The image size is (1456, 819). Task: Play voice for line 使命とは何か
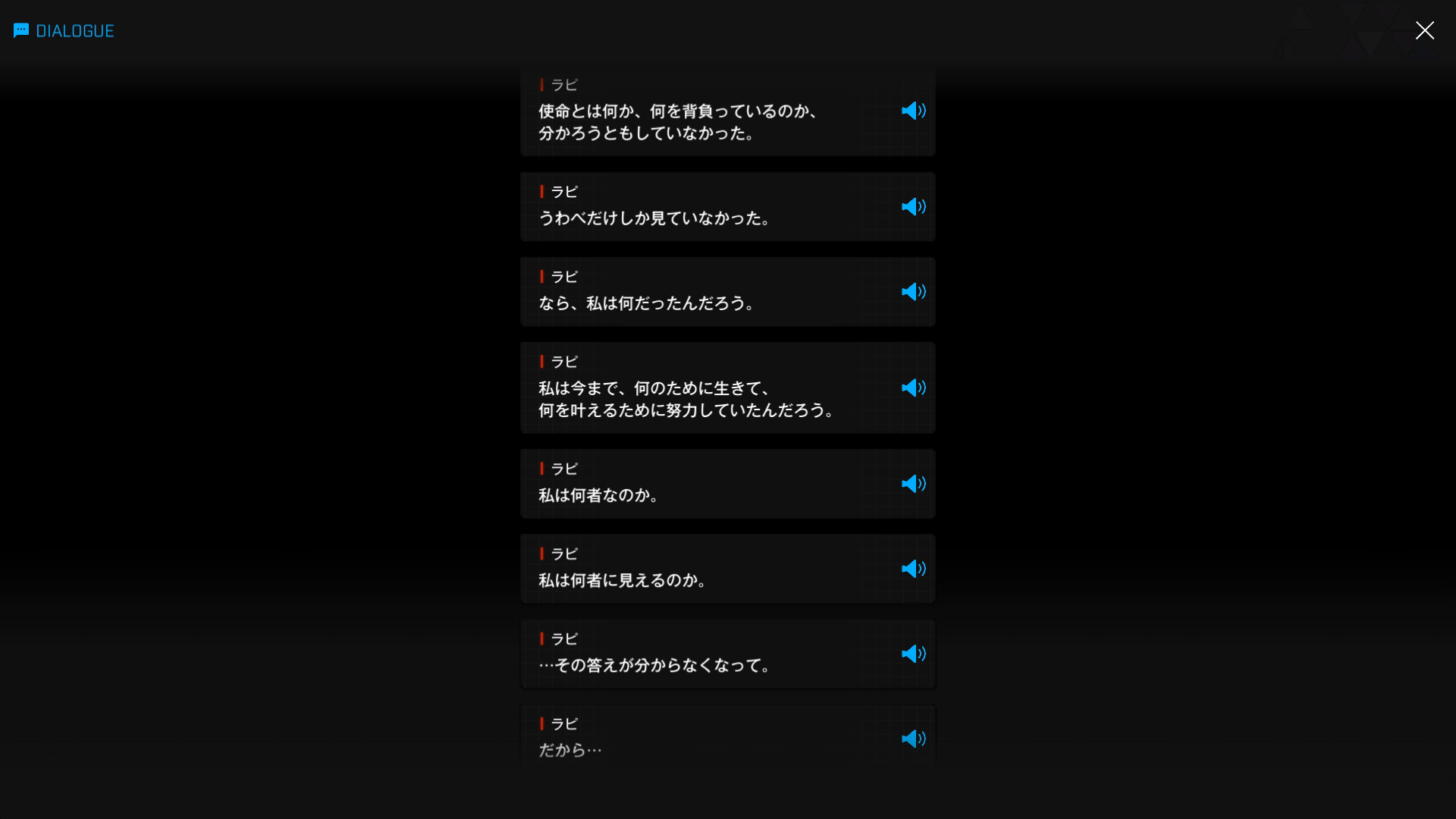point(913,111)
